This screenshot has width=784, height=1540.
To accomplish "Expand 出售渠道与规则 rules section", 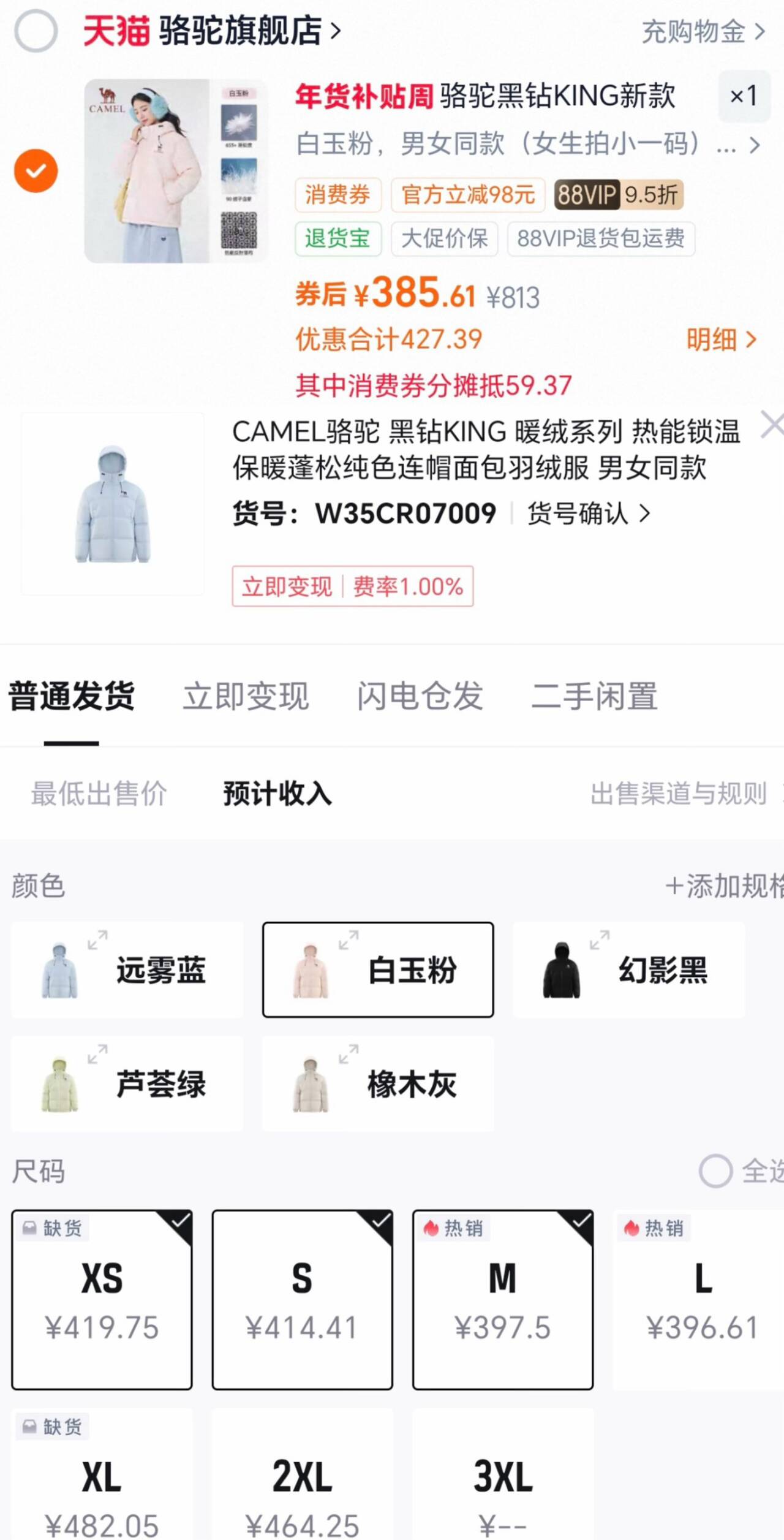I will (680, 793).
